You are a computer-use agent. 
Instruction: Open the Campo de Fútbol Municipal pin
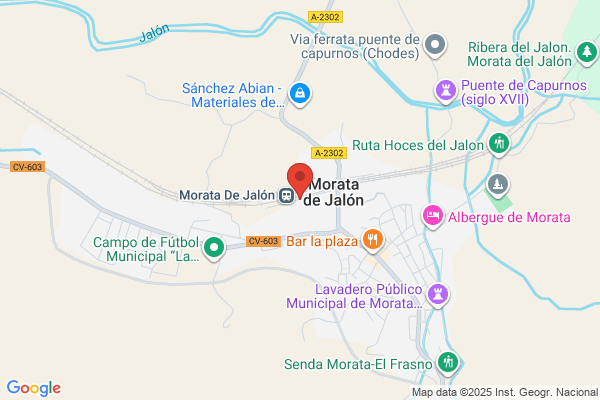(x=214, y=248)
